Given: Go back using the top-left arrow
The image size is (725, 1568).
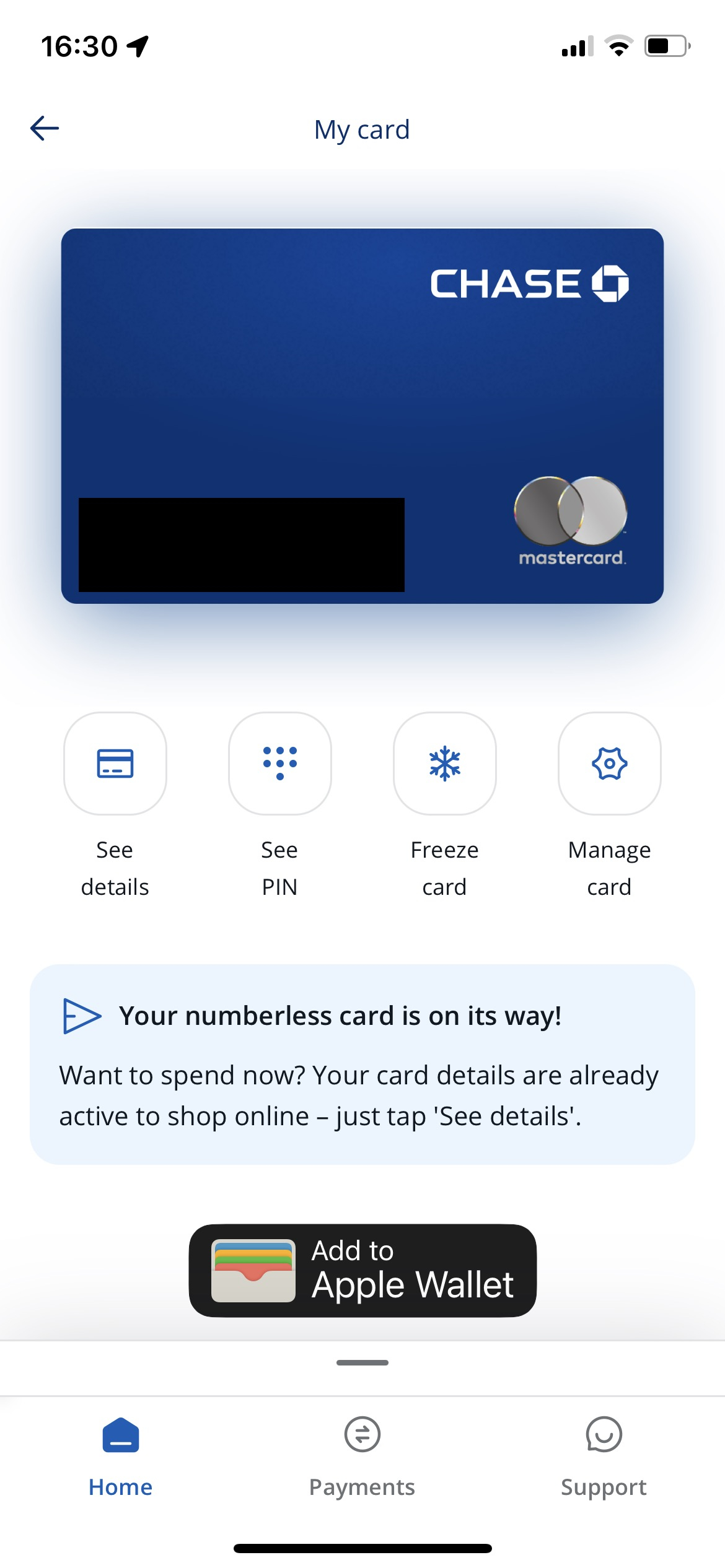Looking at the screenshot, I should click(45, 128).
